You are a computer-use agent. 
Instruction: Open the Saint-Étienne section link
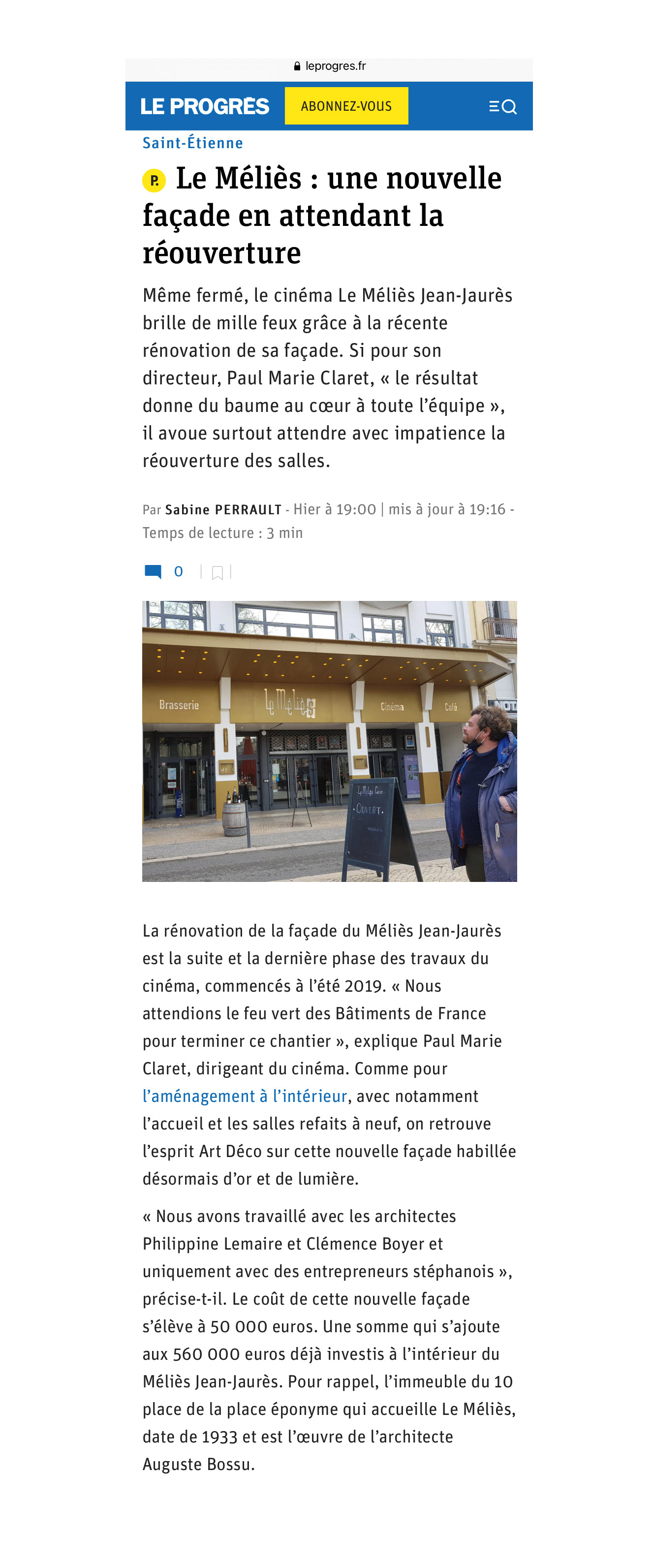(x=192, y=143)
